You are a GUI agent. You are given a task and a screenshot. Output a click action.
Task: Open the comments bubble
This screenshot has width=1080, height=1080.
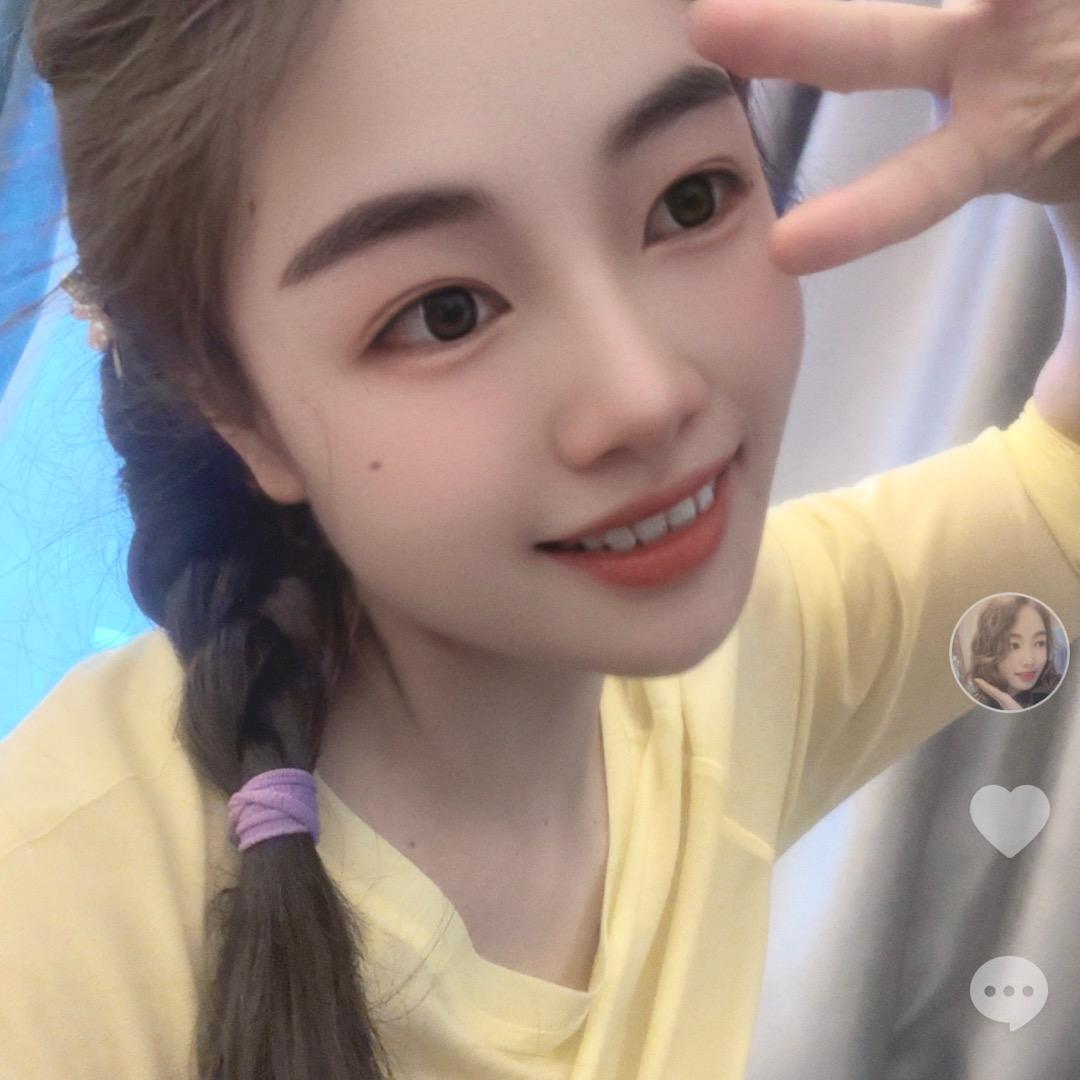click(1008, 990)
